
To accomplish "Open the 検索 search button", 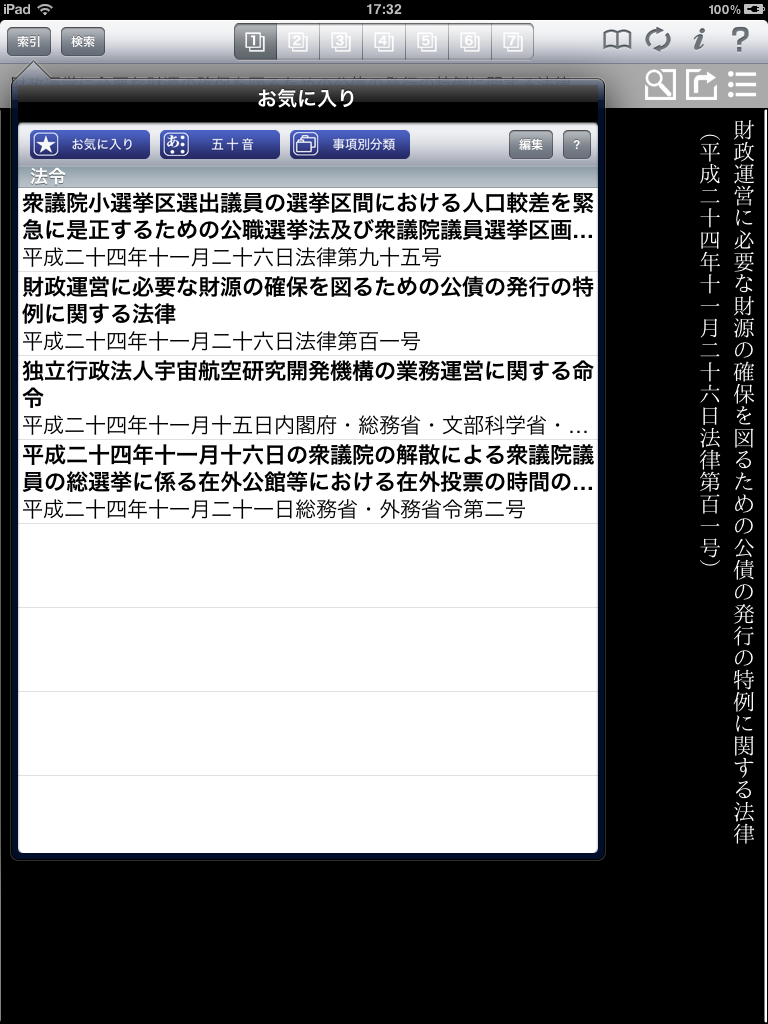I will tap(83, 42).
